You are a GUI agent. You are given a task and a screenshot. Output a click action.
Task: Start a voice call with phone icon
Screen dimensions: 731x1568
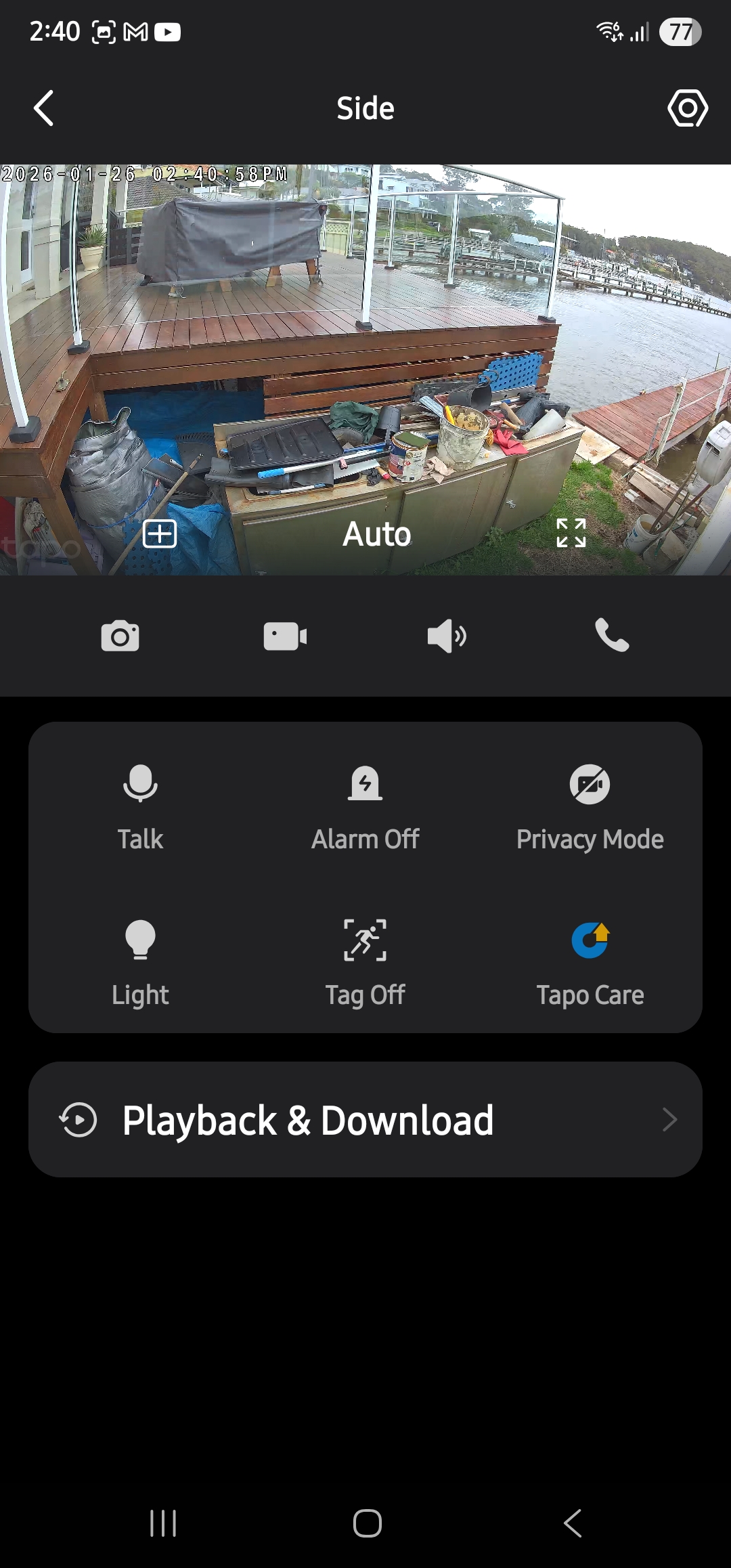pos(611,636)
